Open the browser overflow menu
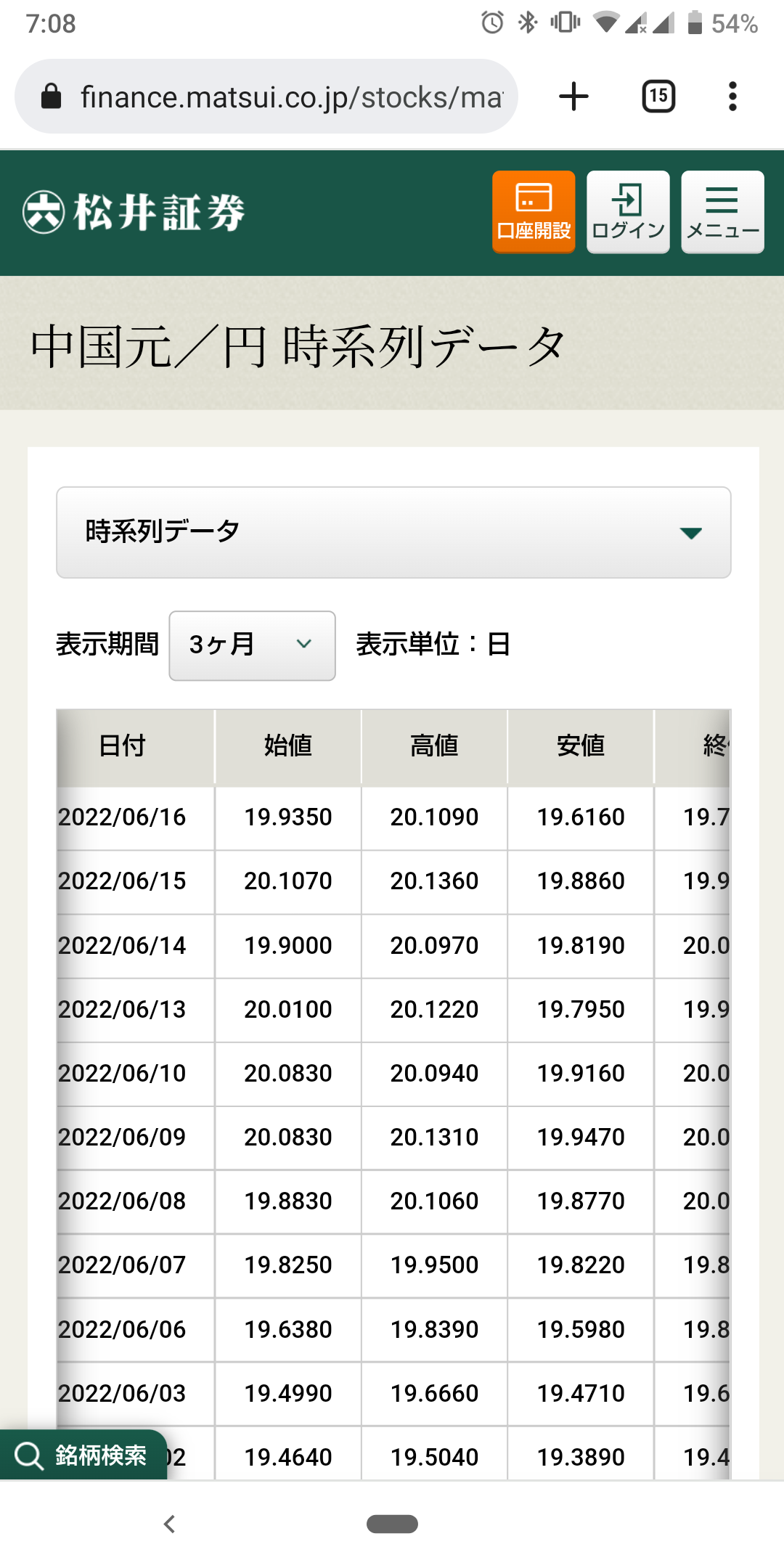784x1568 pixels. [732, 97]
